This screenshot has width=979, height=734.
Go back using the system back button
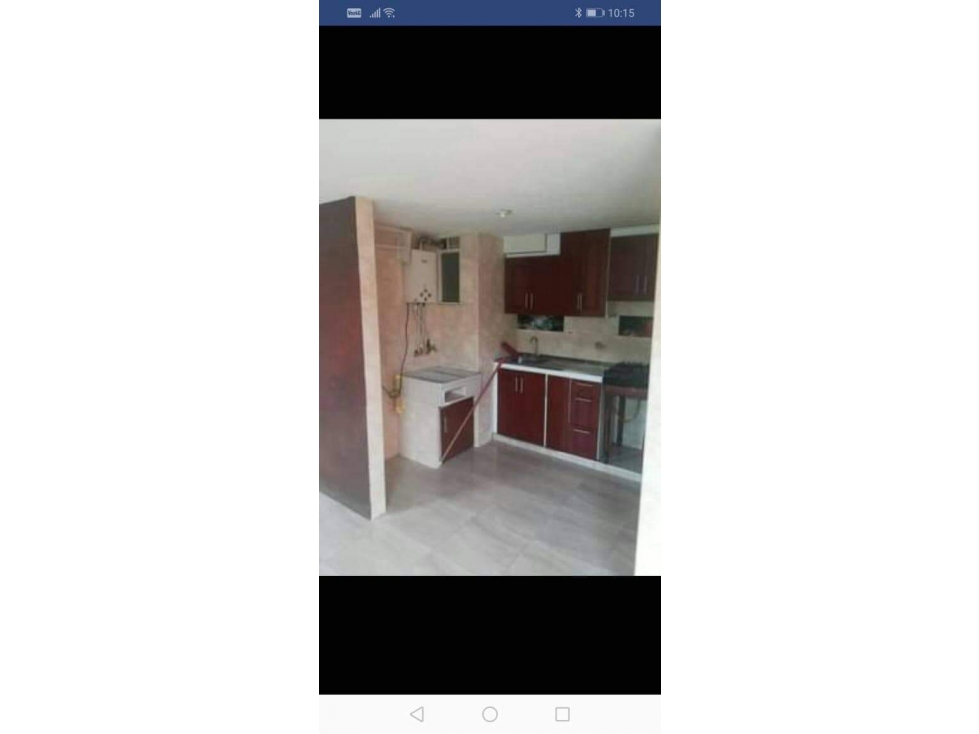click(417, 714)
